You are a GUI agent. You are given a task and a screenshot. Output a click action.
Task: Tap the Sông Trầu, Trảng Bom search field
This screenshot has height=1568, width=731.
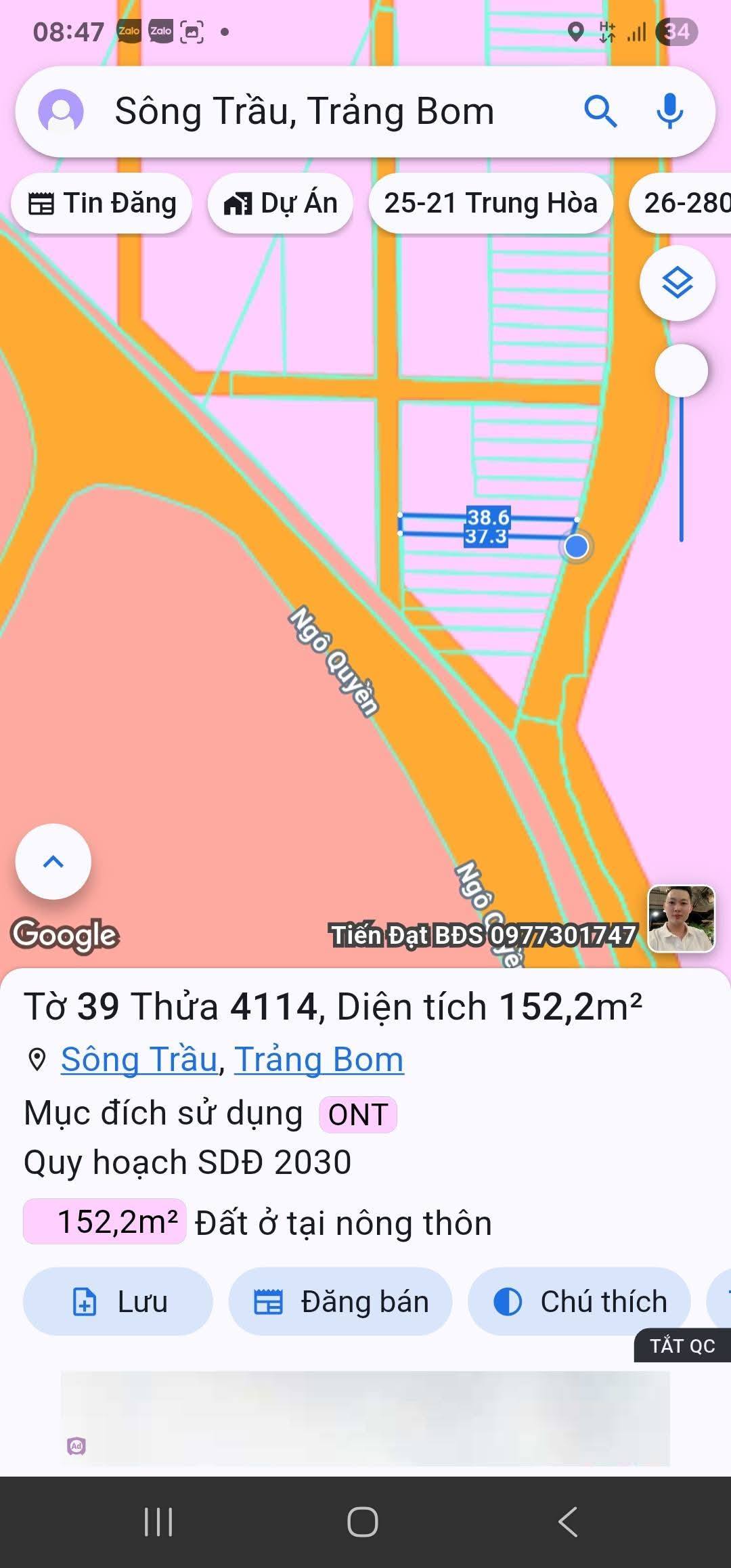pos(305,112)
